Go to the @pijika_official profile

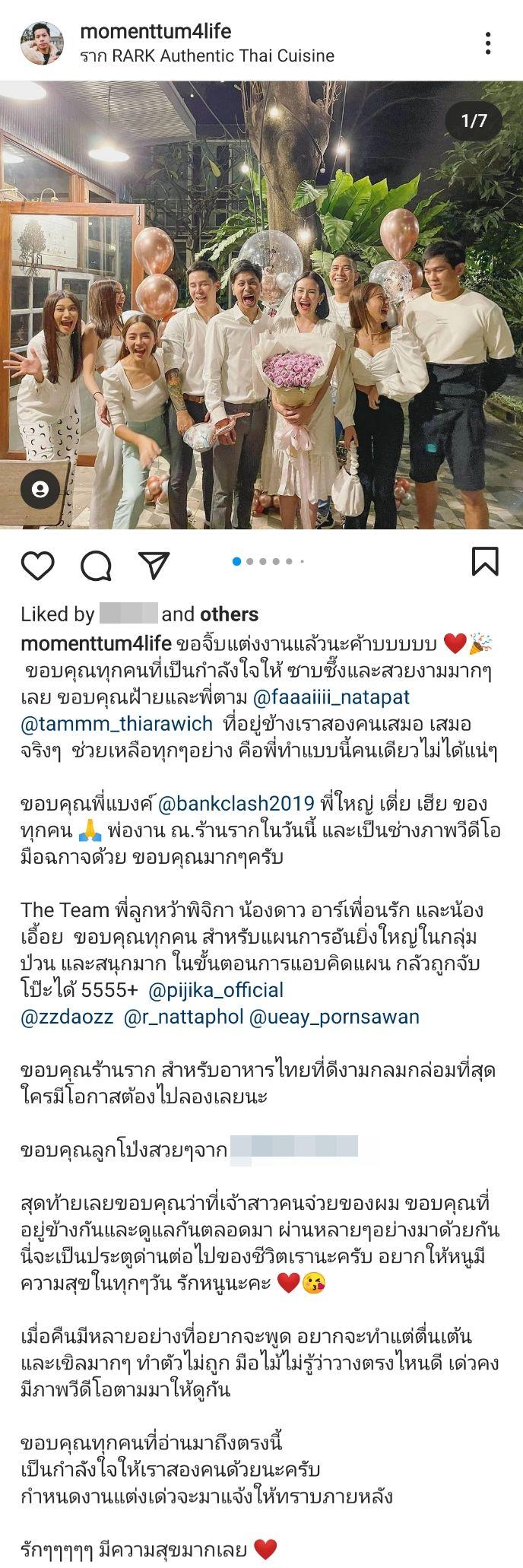coord(216,990)
